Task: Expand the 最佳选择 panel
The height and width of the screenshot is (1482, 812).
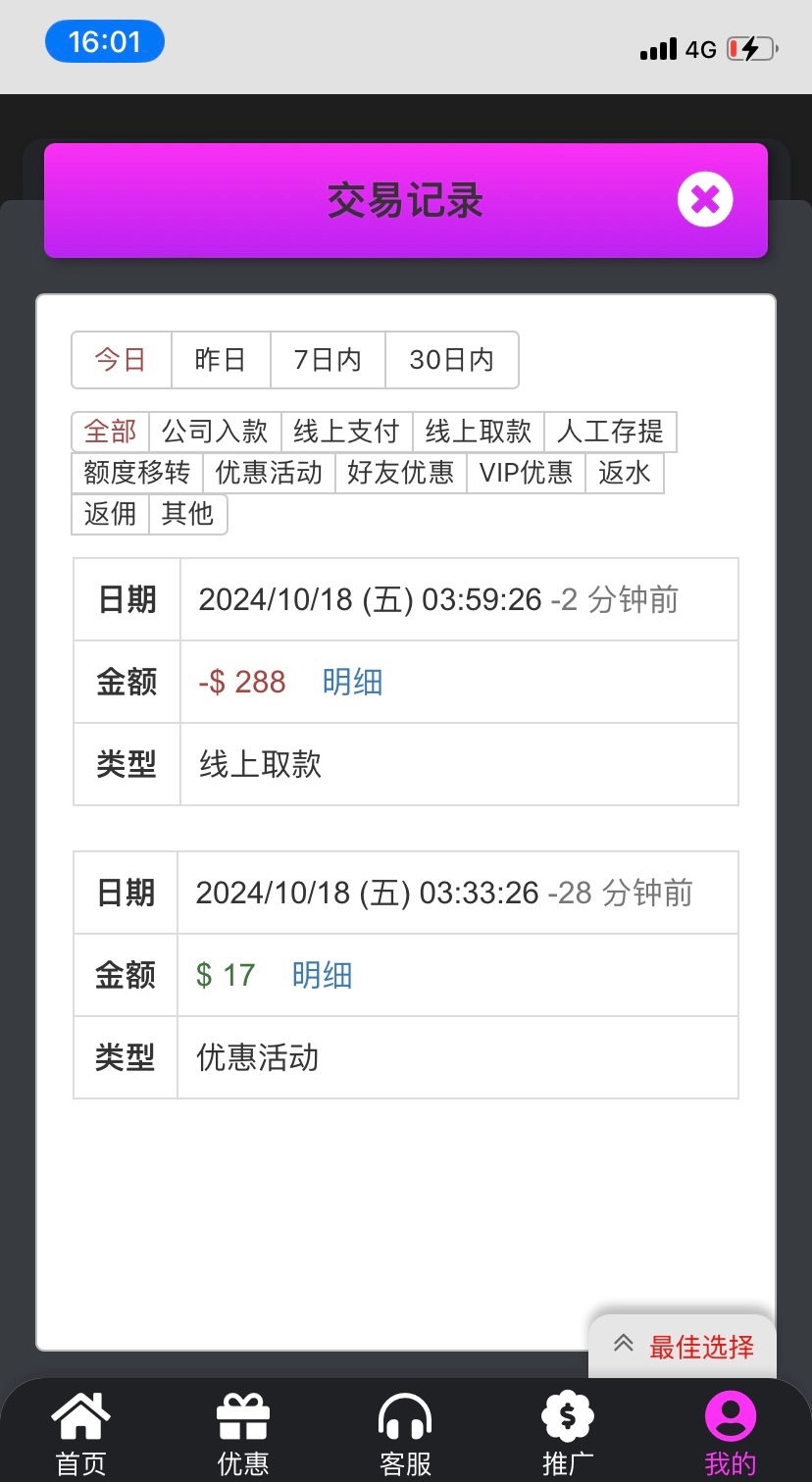Action: click(683, 1347)
